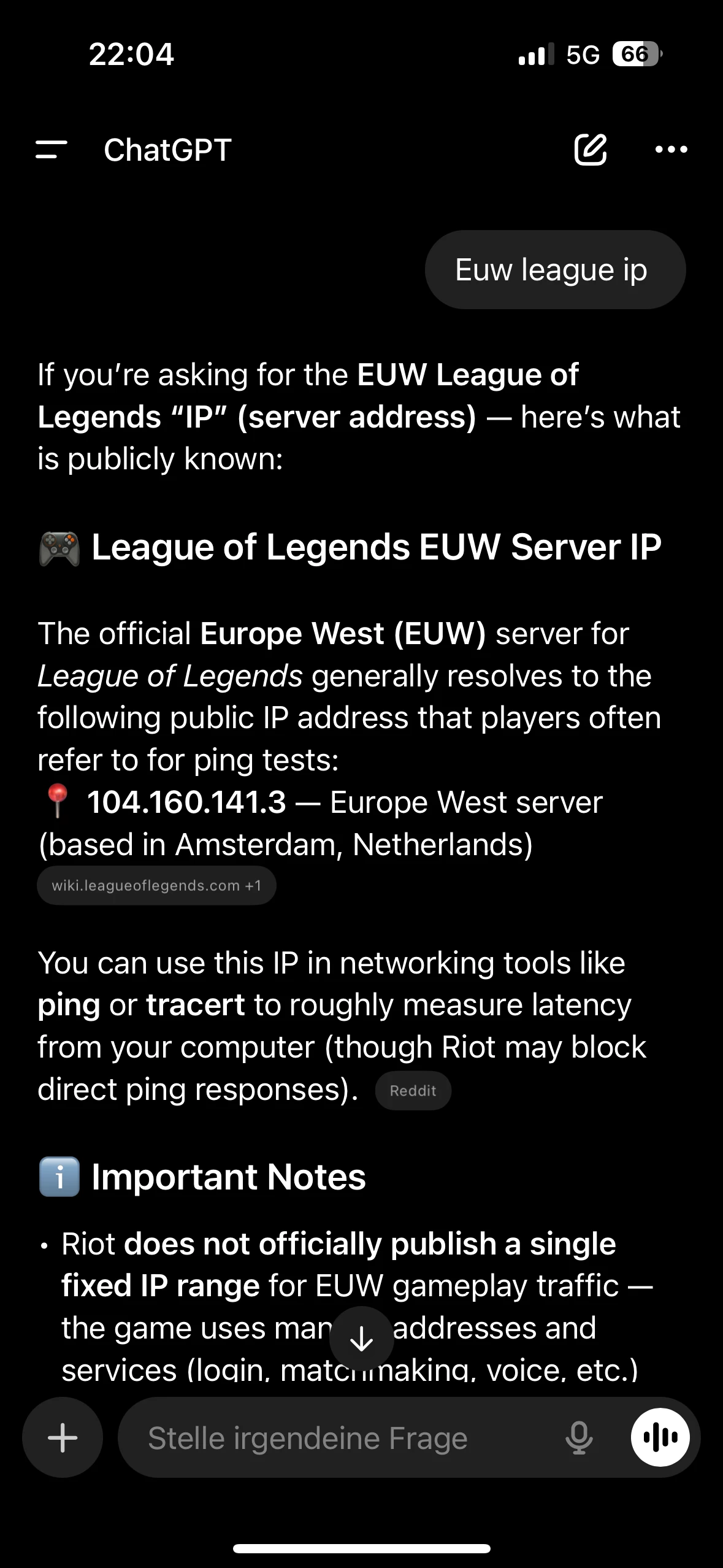Open the wiki.leagueoflegends.com source chip
723x1568 pixels.
(156, 885)
